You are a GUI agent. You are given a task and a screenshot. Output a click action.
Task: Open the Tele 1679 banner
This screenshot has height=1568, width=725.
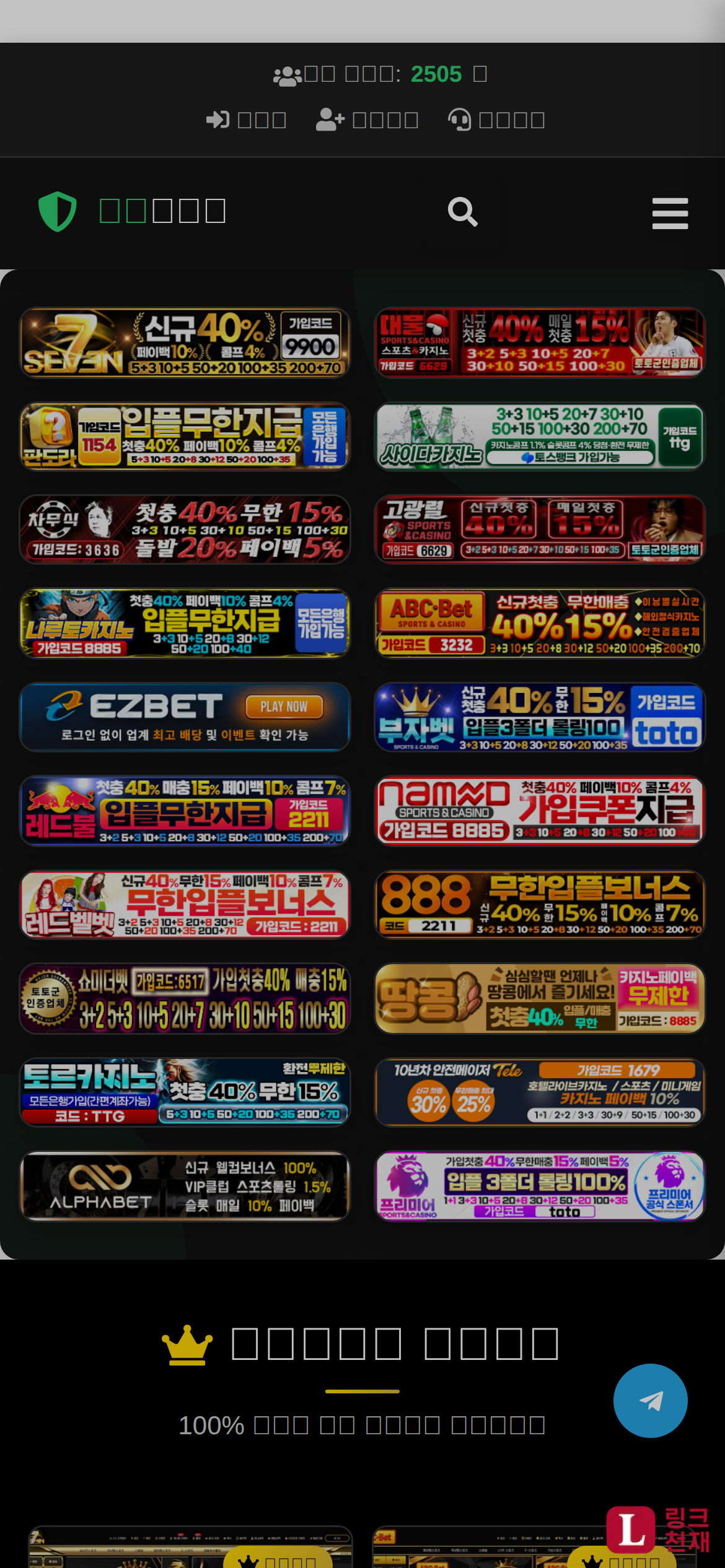[540, 1092]
